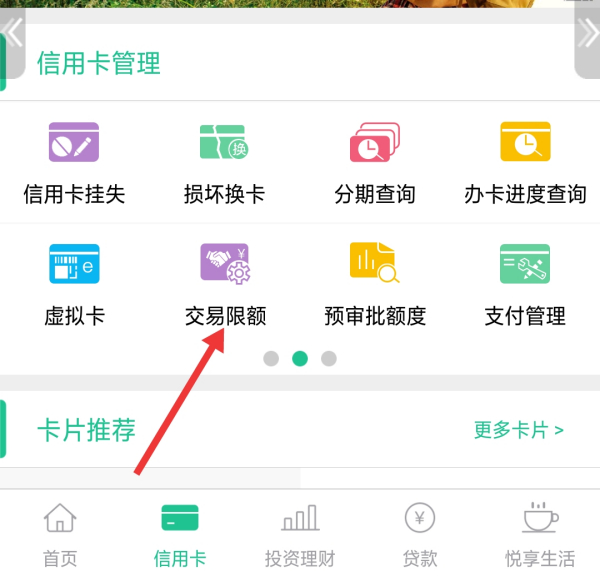This screenshot has width=600, height=576.
Task: Open the 悦享生活 lifestyle tab
Action: [540, 535]
